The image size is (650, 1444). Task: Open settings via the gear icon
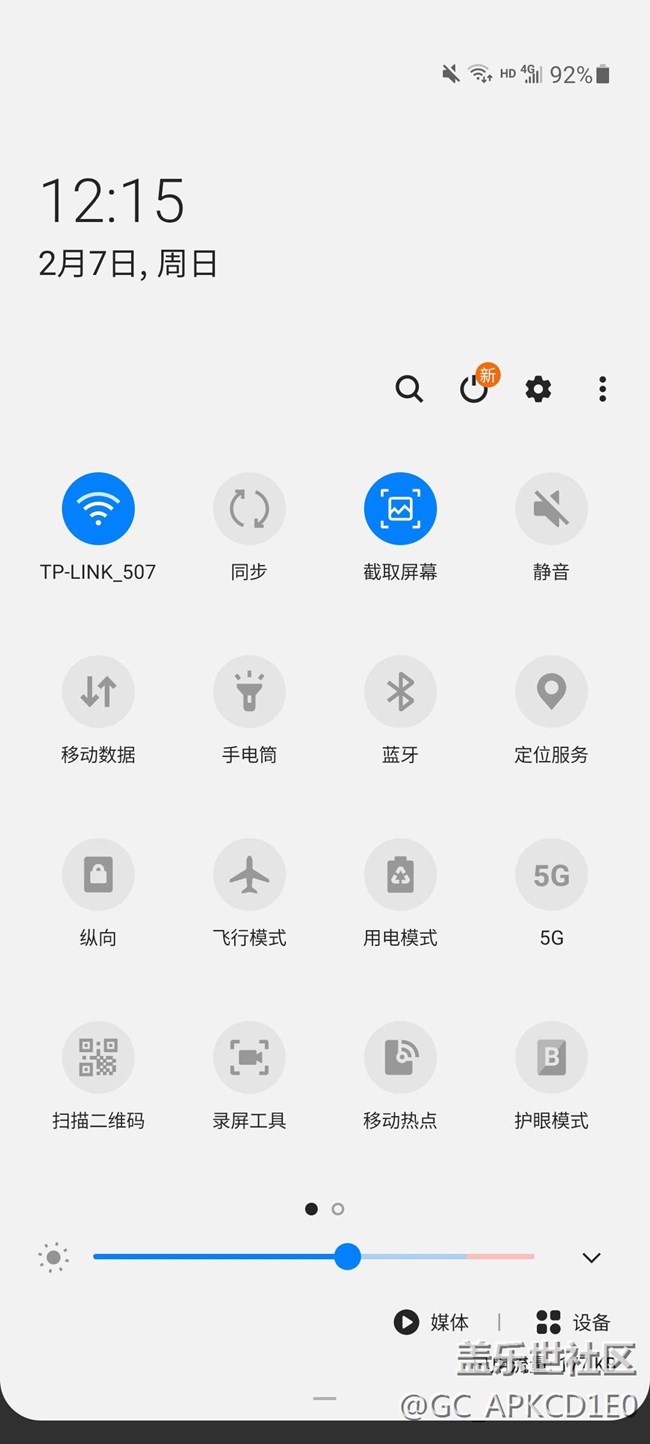[538, 389]
